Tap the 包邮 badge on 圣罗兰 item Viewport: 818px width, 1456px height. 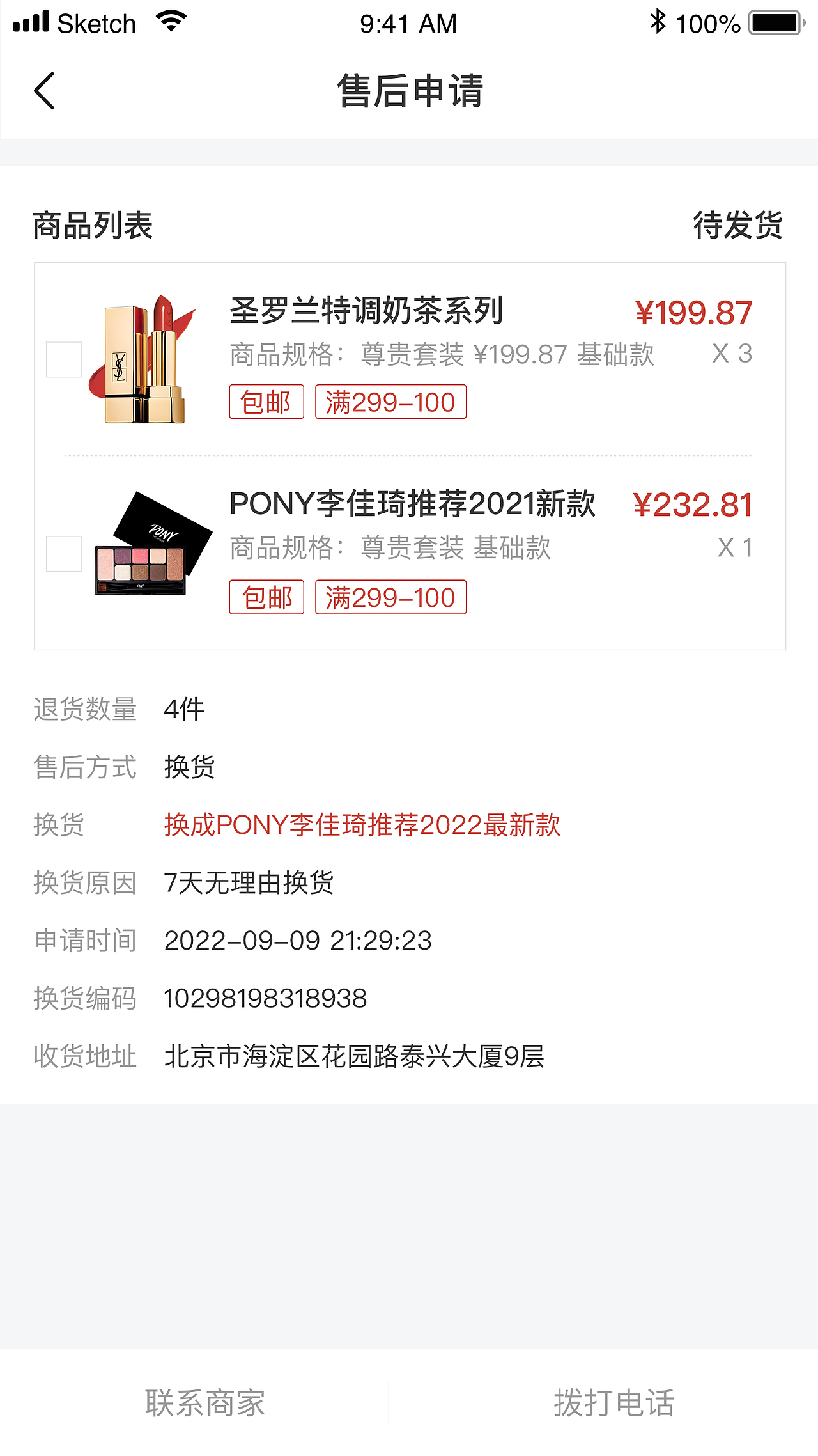266,403
